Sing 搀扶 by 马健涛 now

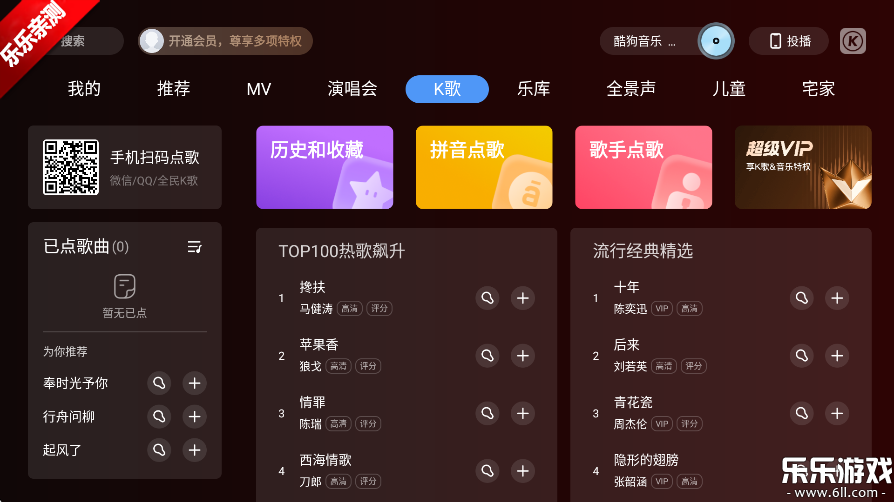tap(487, 298)
